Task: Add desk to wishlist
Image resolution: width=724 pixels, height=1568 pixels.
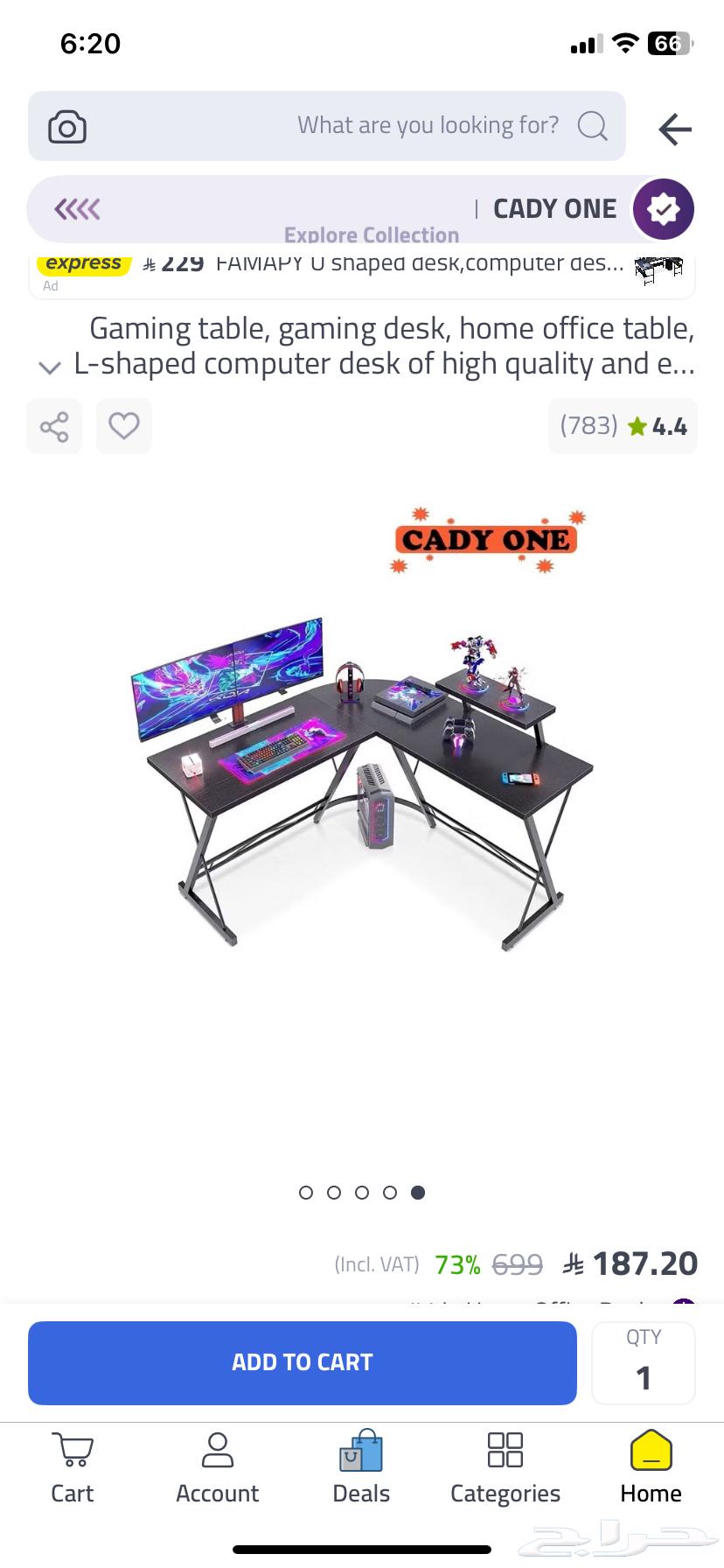Action: click(123, 426)
